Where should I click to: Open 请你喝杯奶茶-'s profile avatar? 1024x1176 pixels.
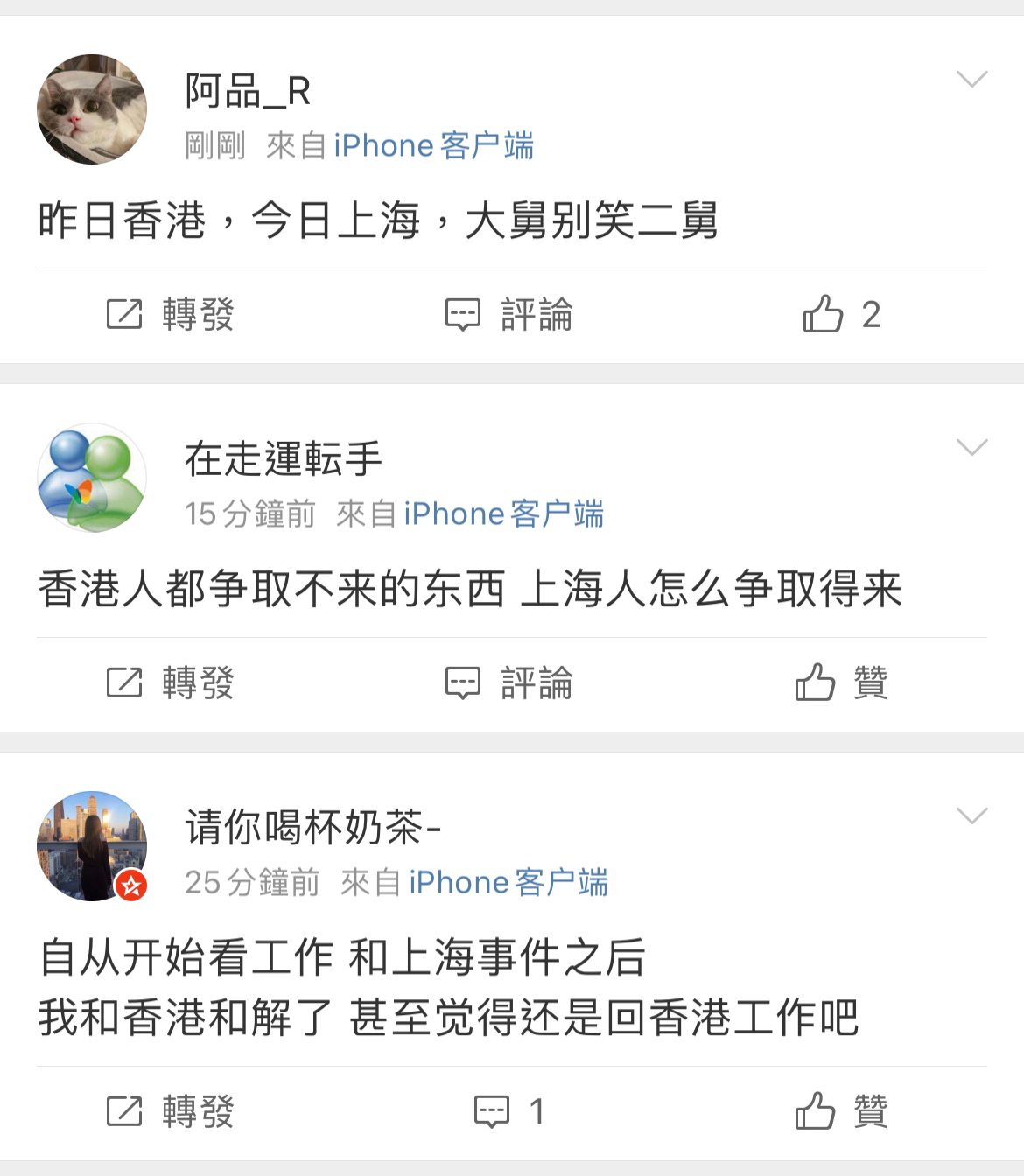92,846
